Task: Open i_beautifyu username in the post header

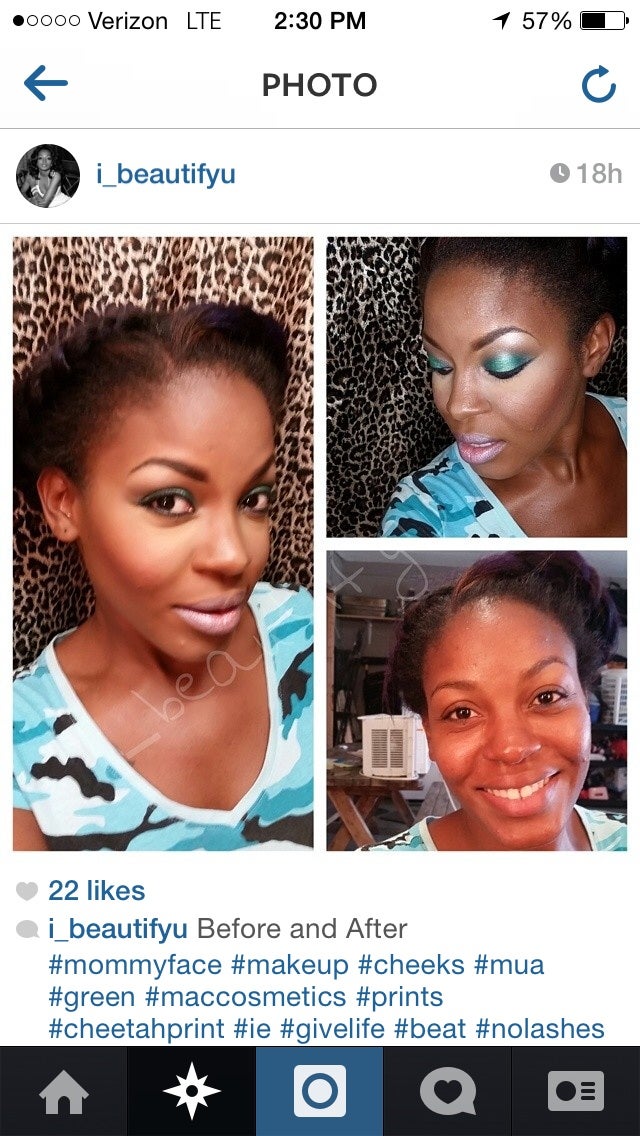Action: (x=166, y=174)
